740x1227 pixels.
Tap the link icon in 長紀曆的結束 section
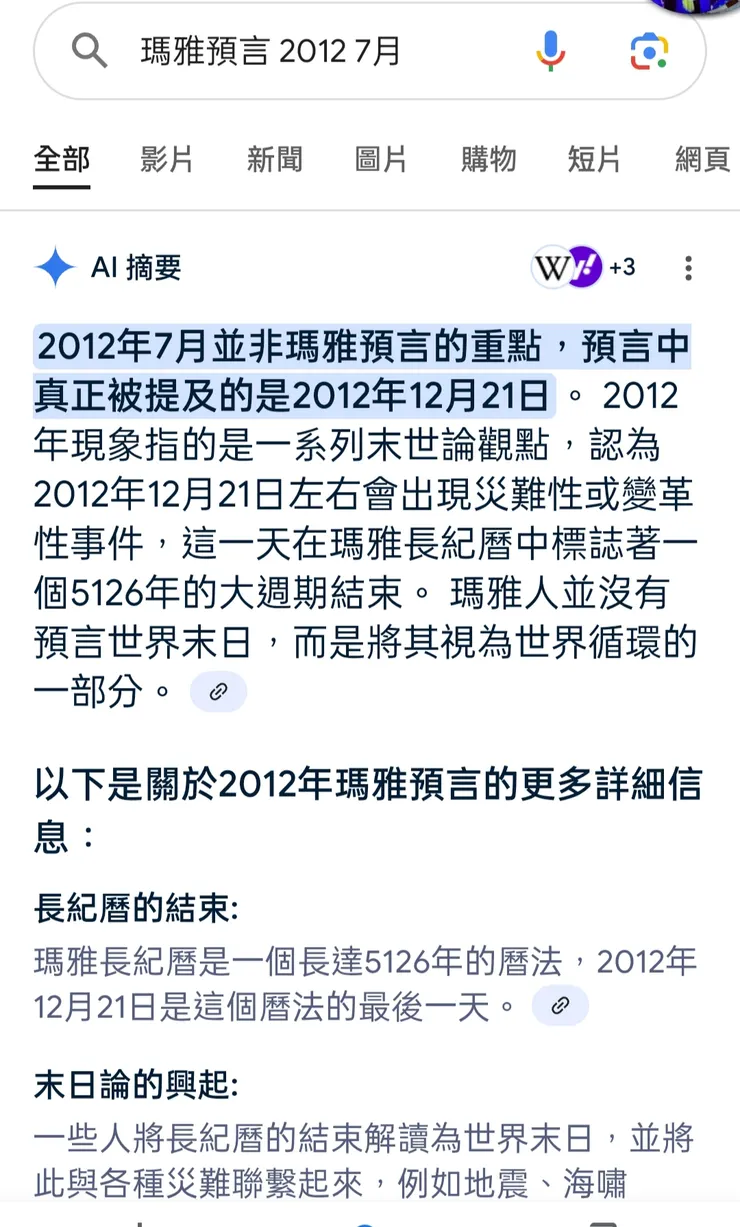pos(561,1006)
